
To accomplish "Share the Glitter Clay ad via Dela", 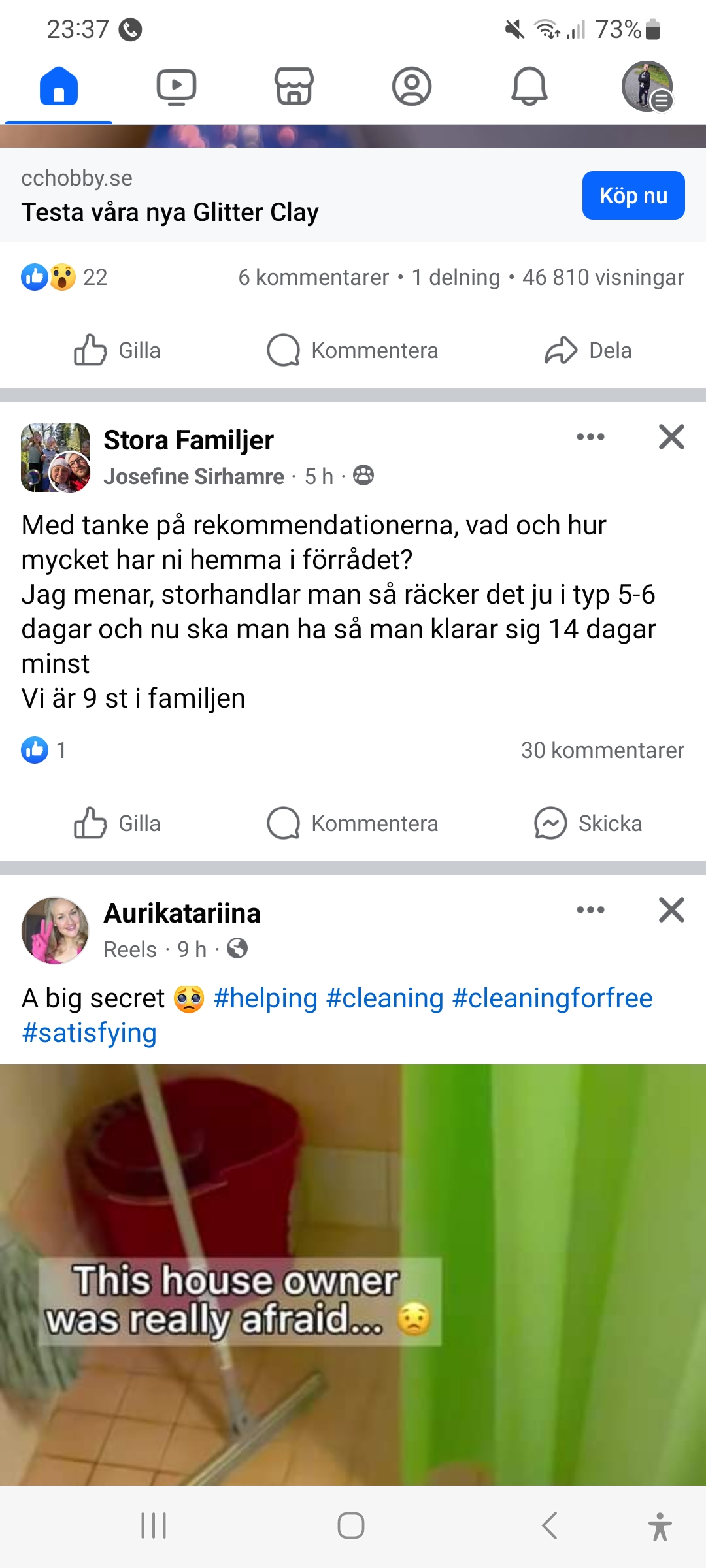I will (588, 351).
